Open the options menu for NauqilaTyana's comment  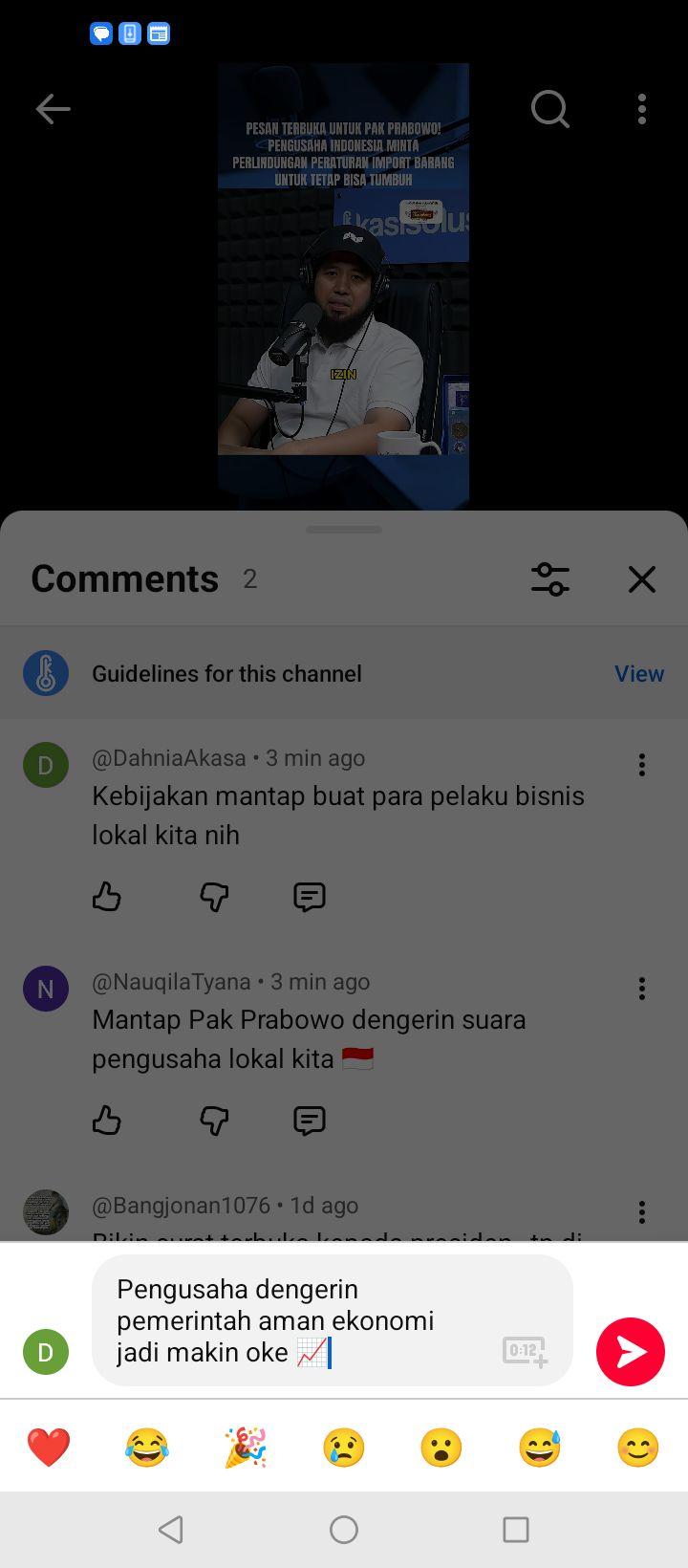pos(642,989)
